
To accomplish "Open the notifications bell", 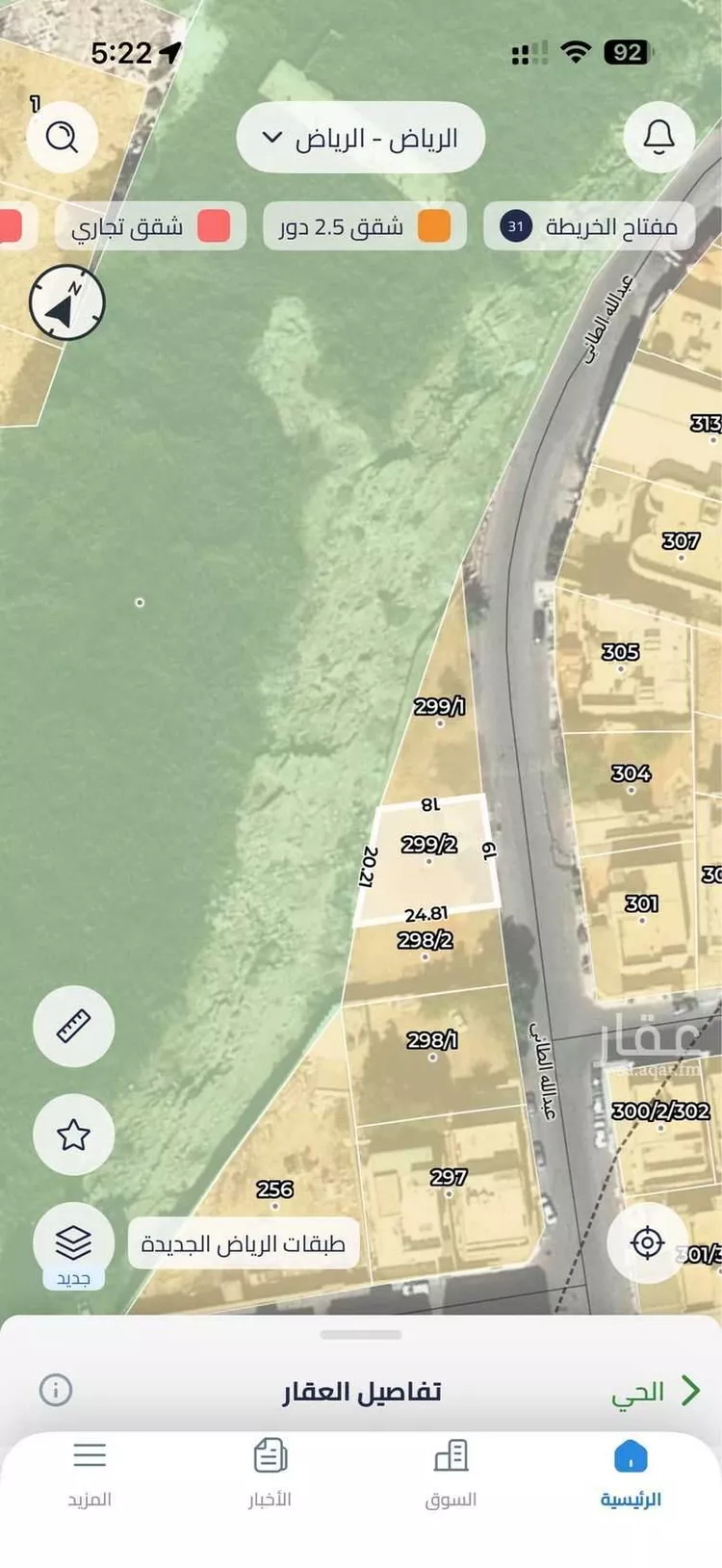I will pos(658,137).
